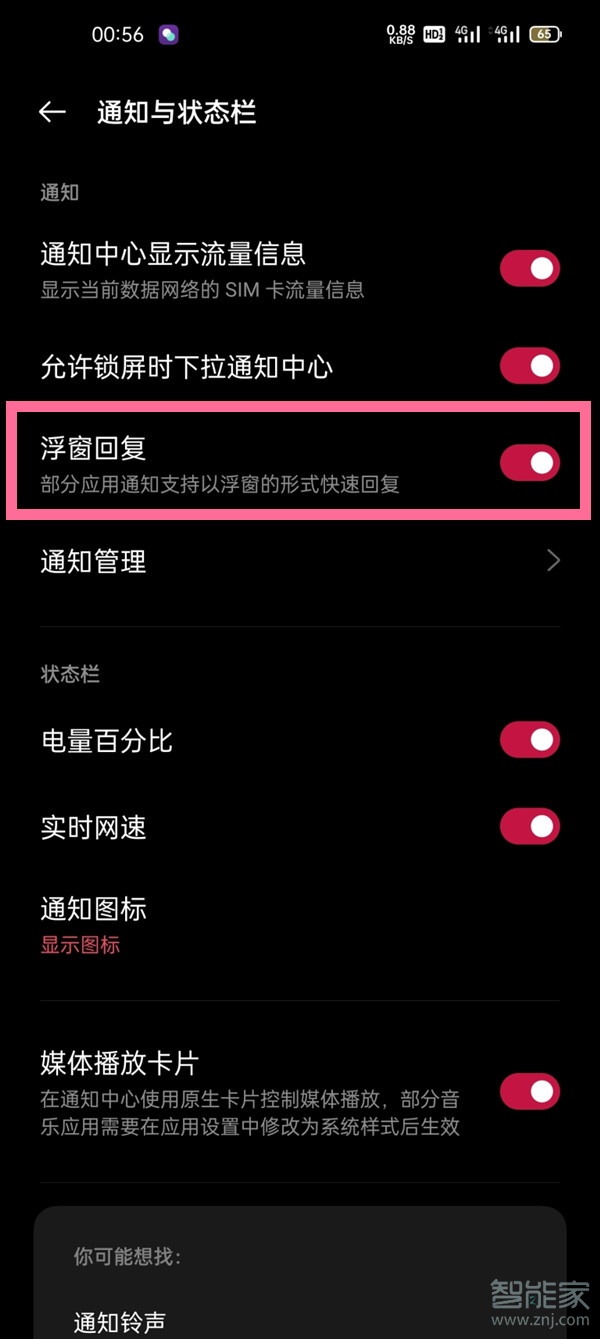
Task: Open suggested 通知铃声 setting
Action: 120,1322
